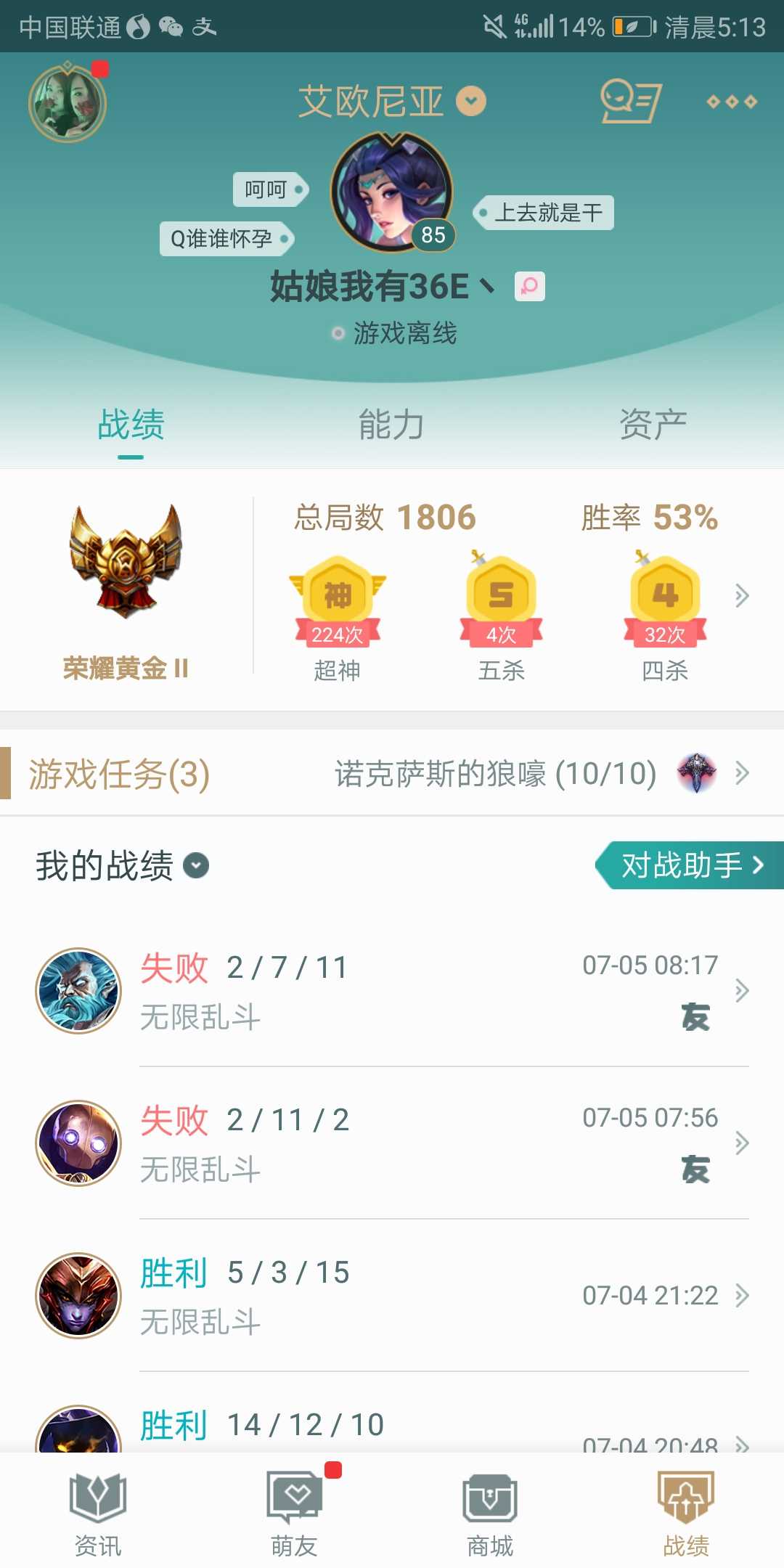Tap the champion avatar with level 85

392,192
